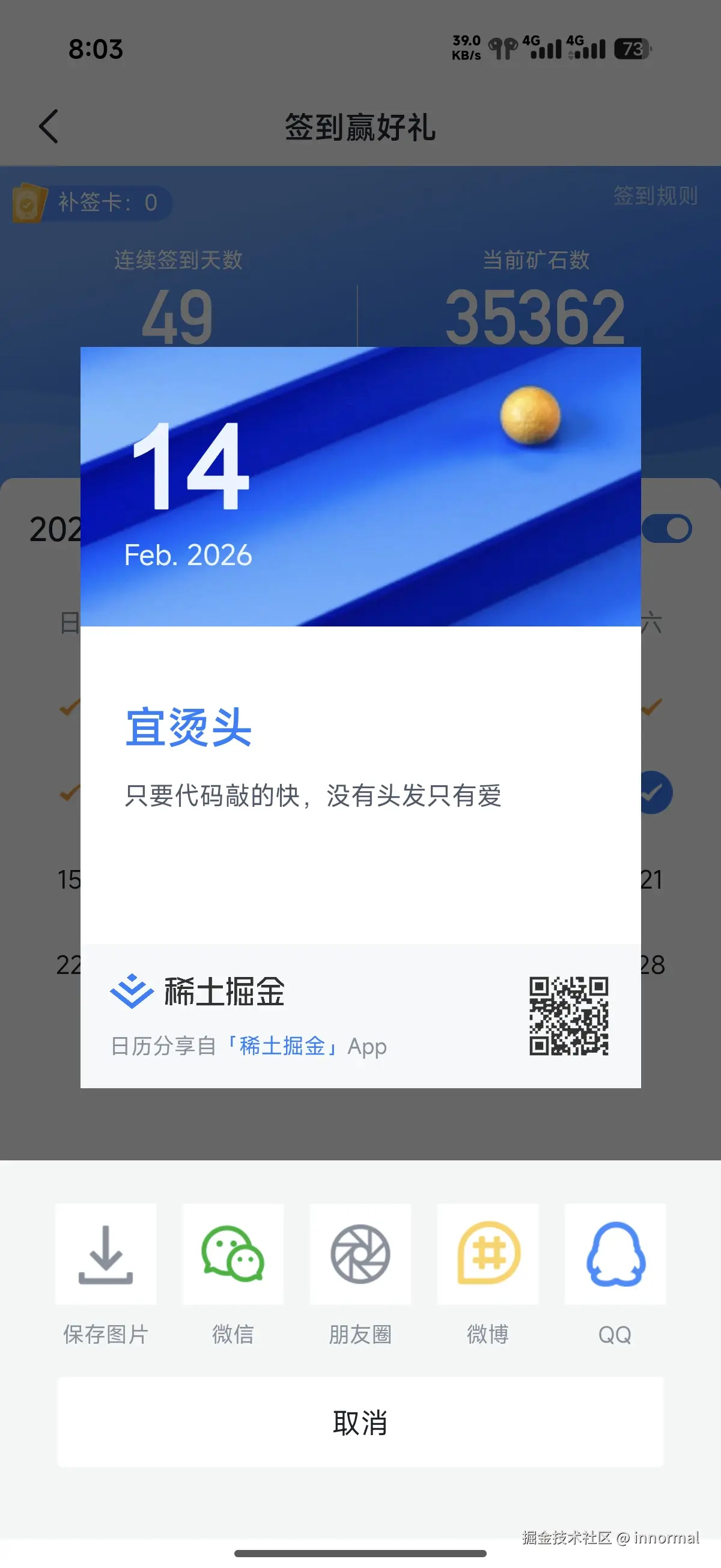Image resolution: width=721 pixels, height=1568 pixels.
Task: Toggle the switch beside the calendar year
Action: (666, 527)
